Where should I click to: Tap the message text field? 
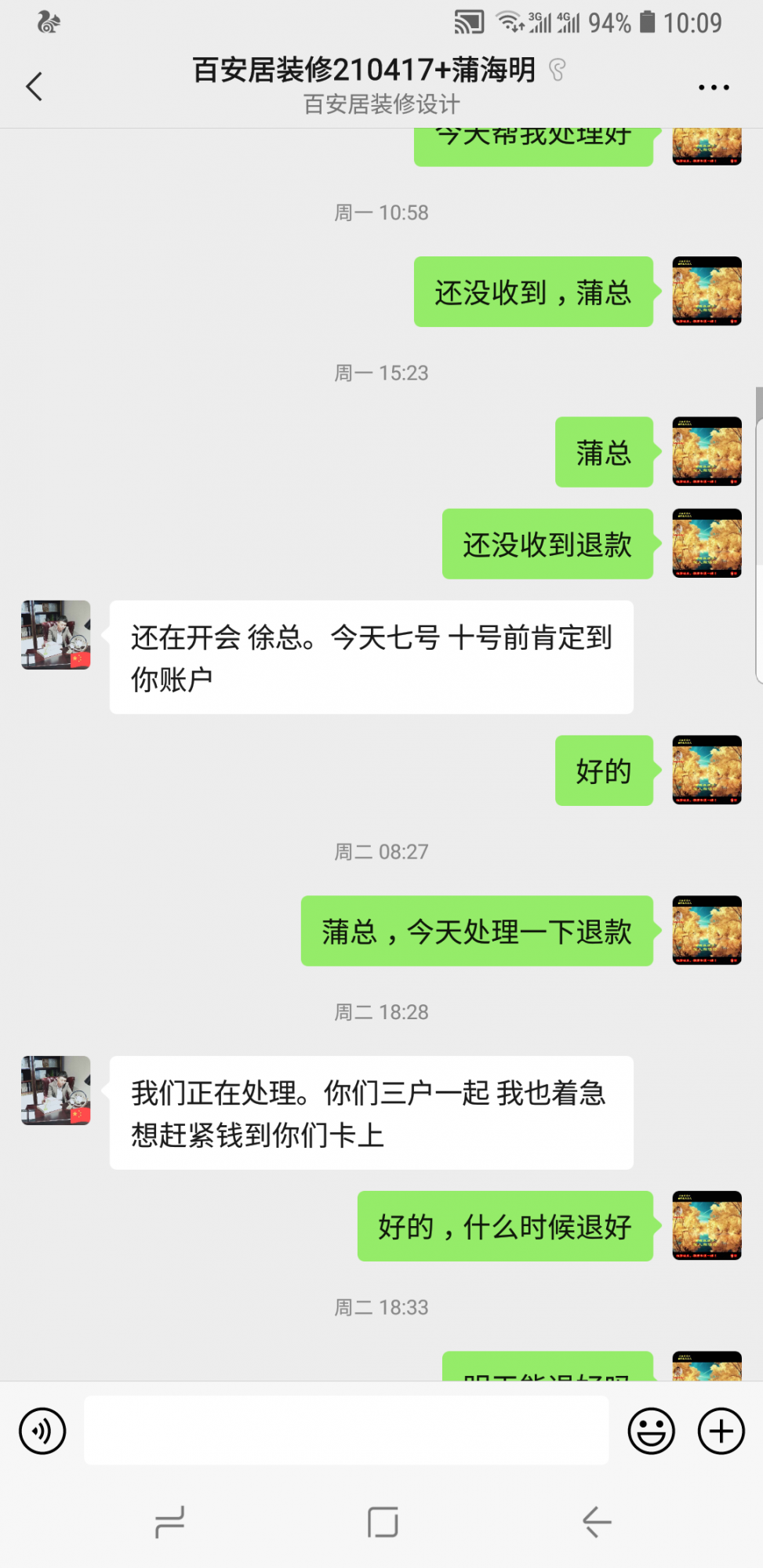pos(346,1430)
